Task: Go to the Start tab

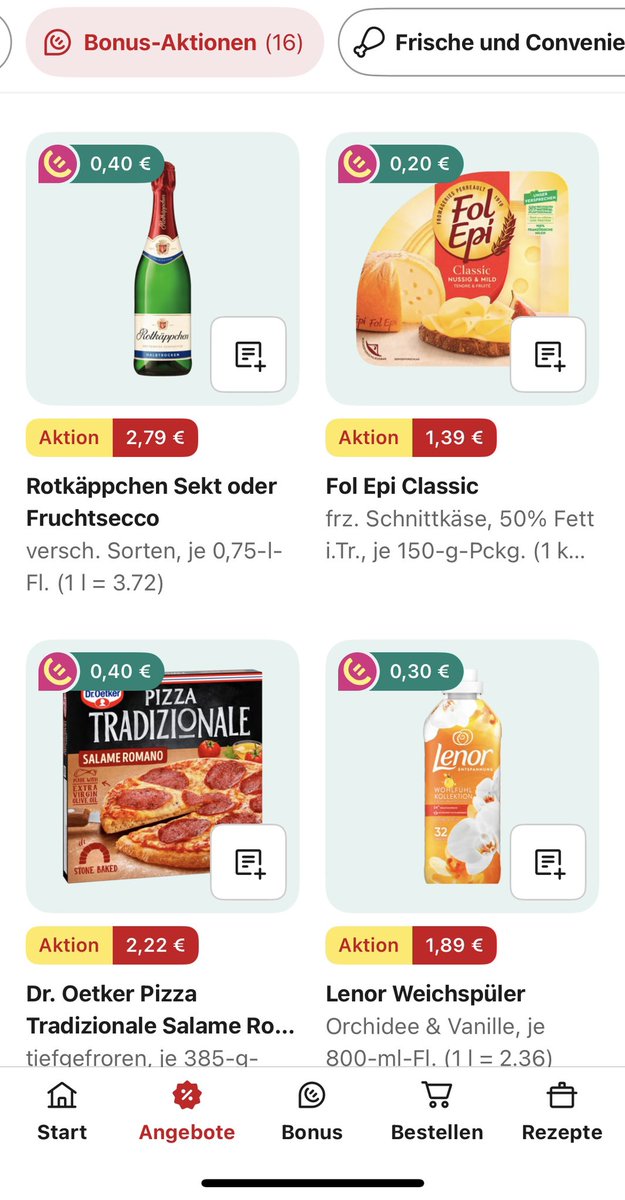Action: click(62, 1112)
